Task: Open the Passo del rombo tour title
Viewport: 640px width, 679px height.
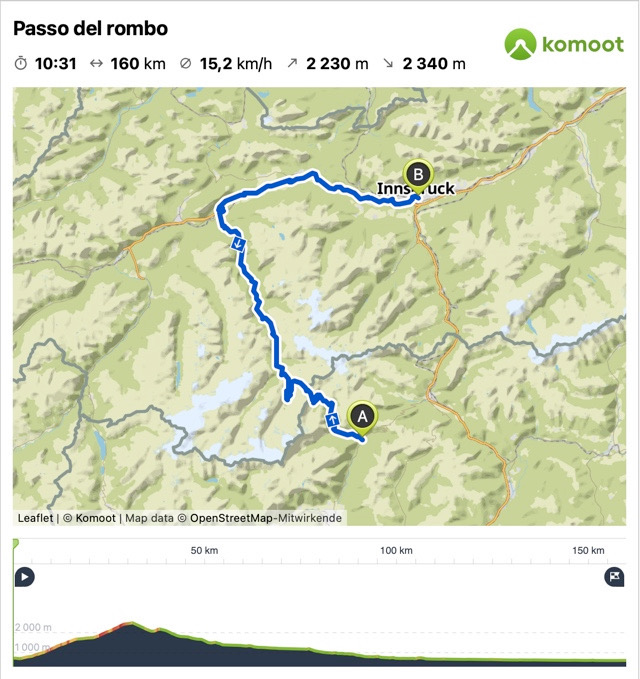Action: (90, 28)
